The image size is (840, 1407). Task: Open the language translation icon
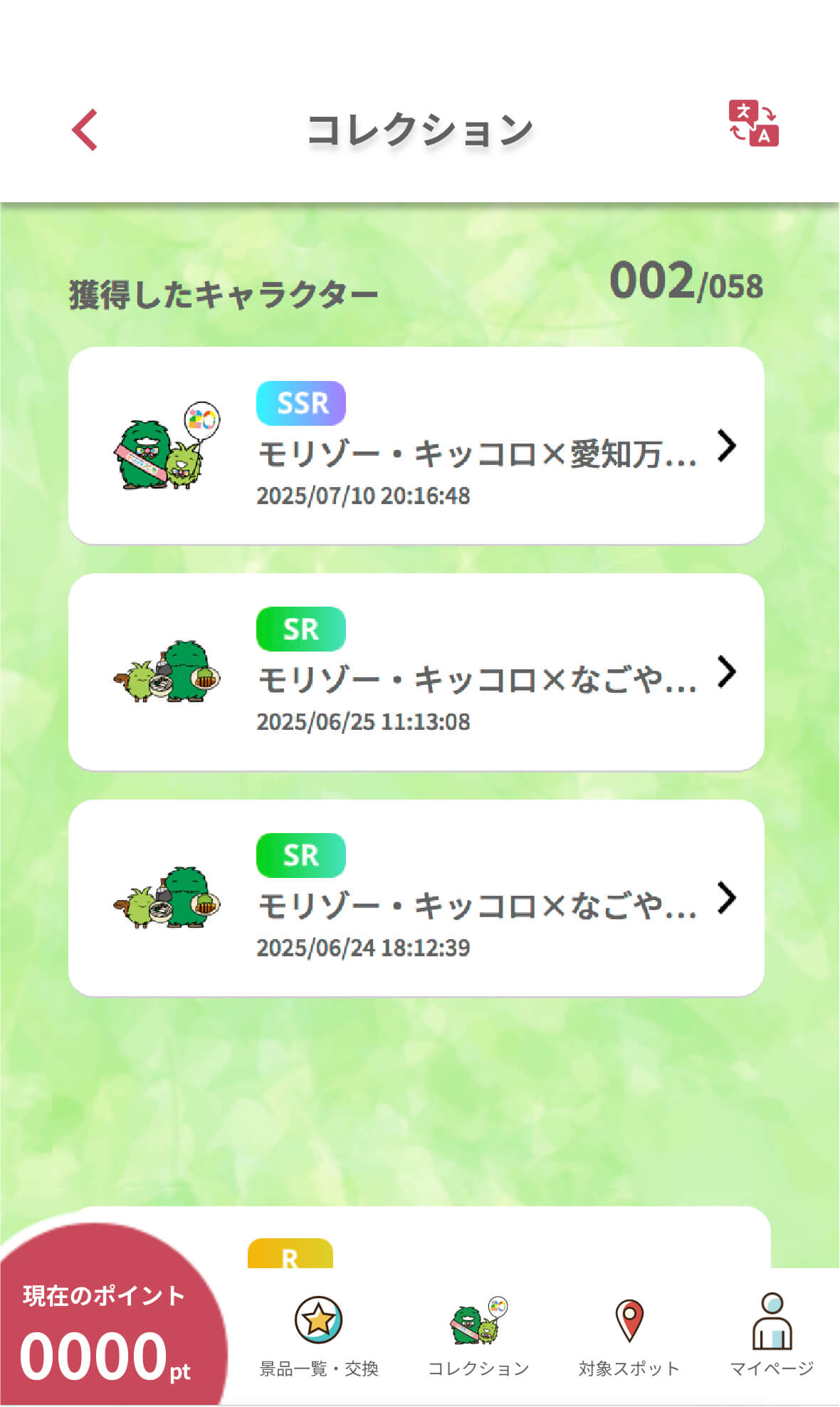click(753, 123)
